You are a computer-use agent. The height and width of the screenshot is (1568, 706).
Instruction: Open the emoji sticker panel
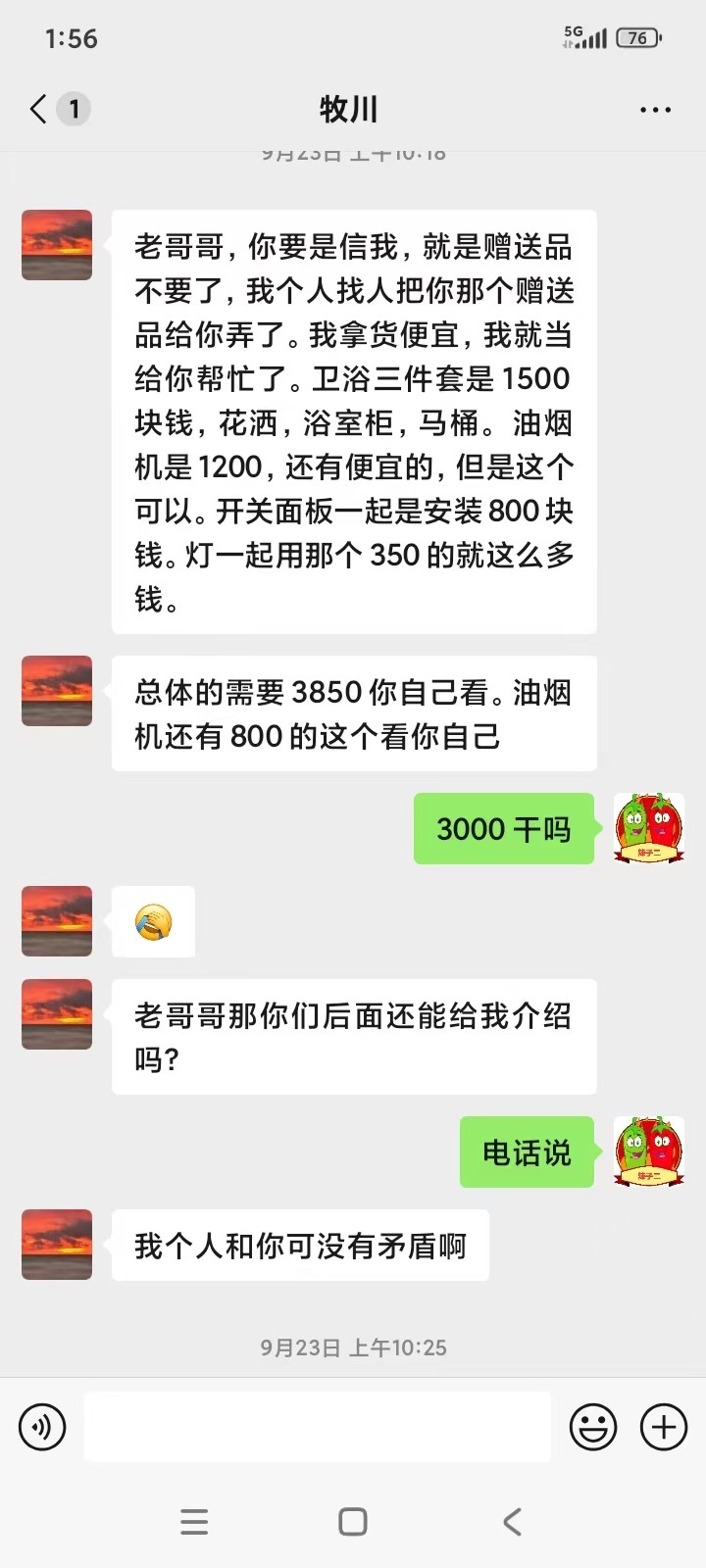click(x=593, y=1427)
